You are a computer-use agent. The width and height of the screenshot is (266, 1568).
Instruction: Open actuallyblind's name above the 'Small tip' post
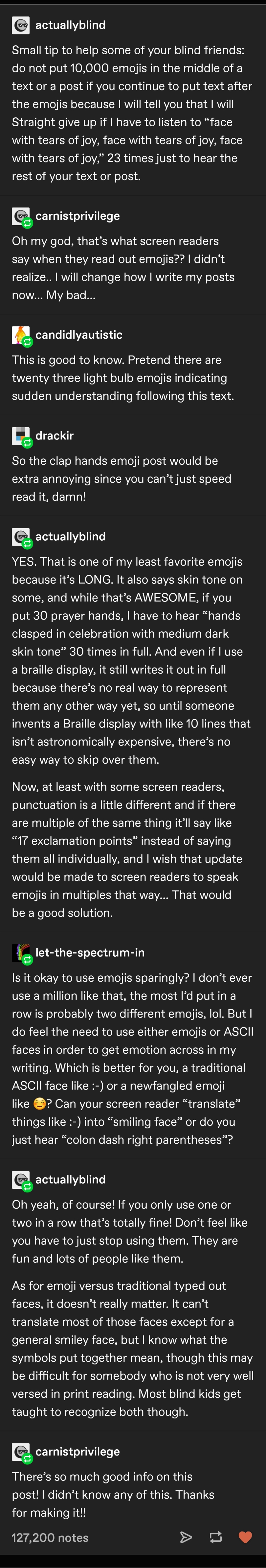tap(70, 25)
